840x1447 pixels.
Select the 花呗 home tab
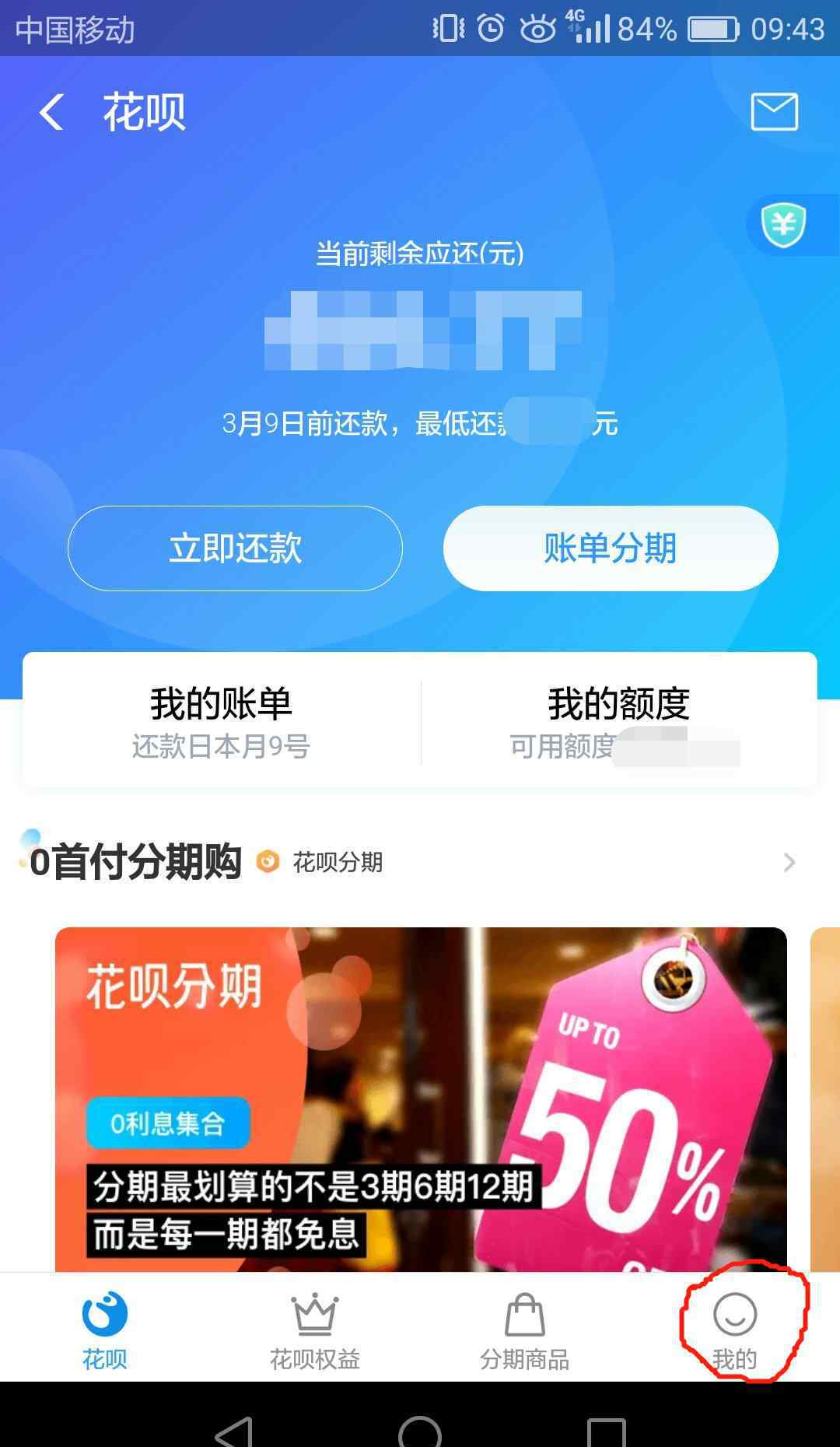[x=105, y=1331]
